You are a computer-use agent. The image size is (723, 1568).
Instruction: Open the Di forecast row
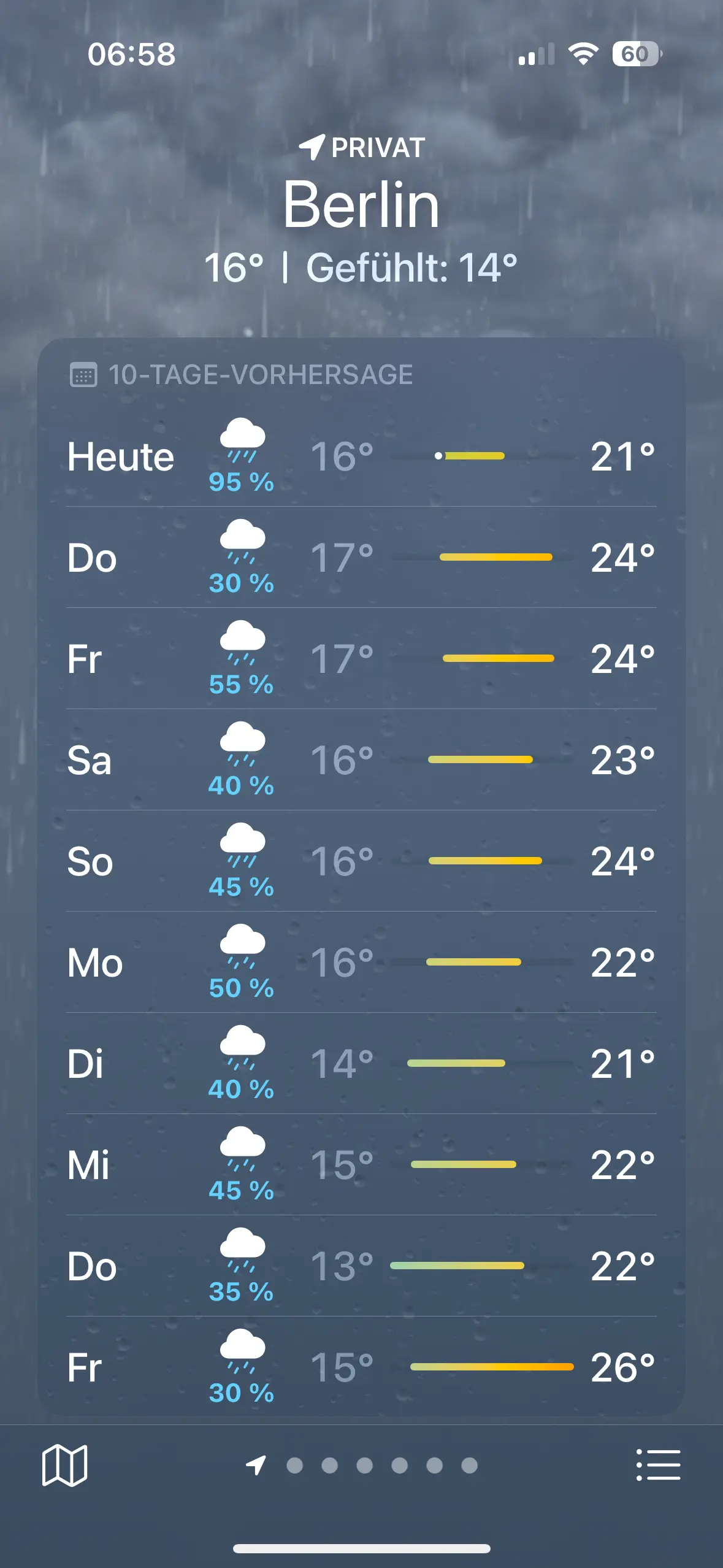[x=361, y=1064]
